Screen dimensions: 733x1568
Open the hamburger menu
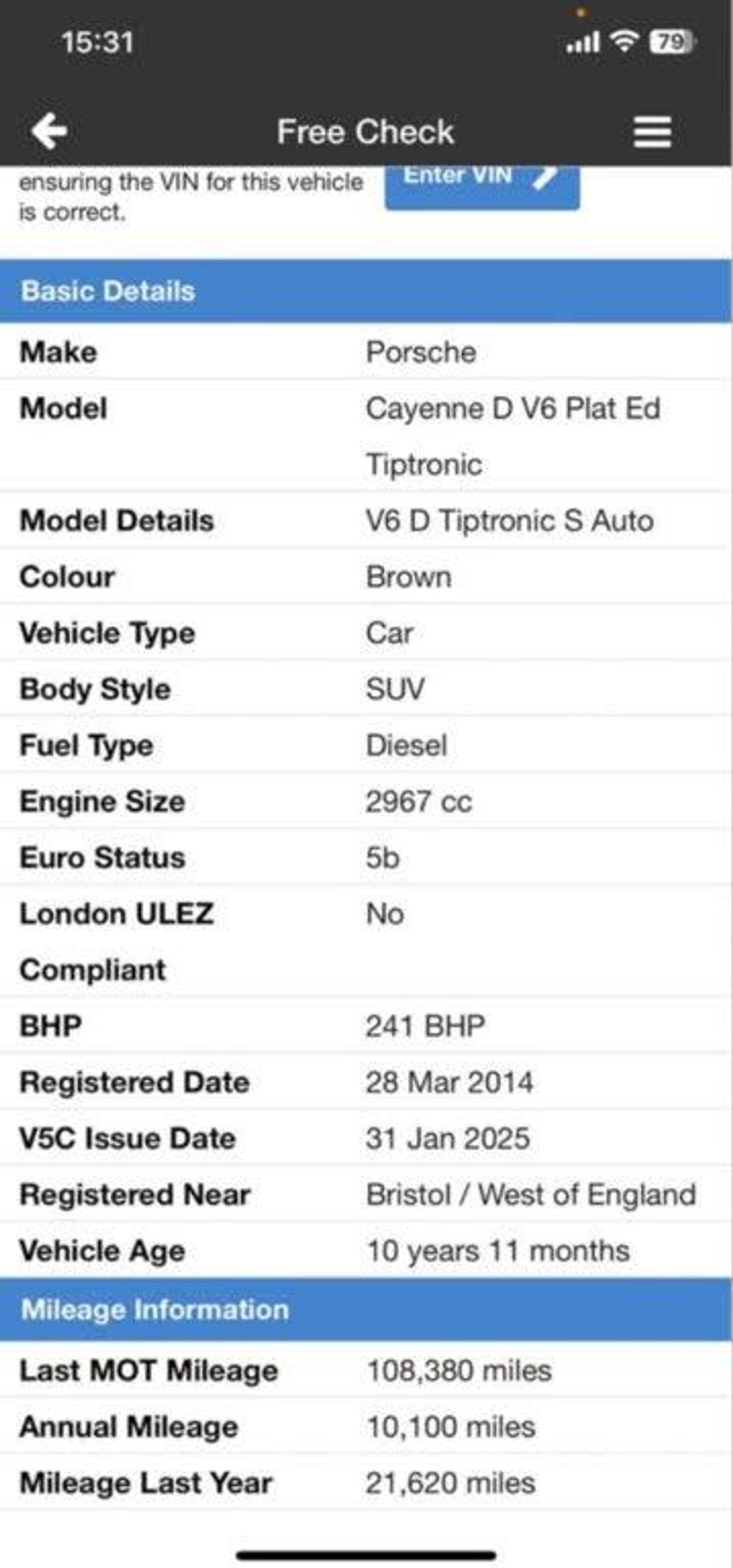point(652,132)
